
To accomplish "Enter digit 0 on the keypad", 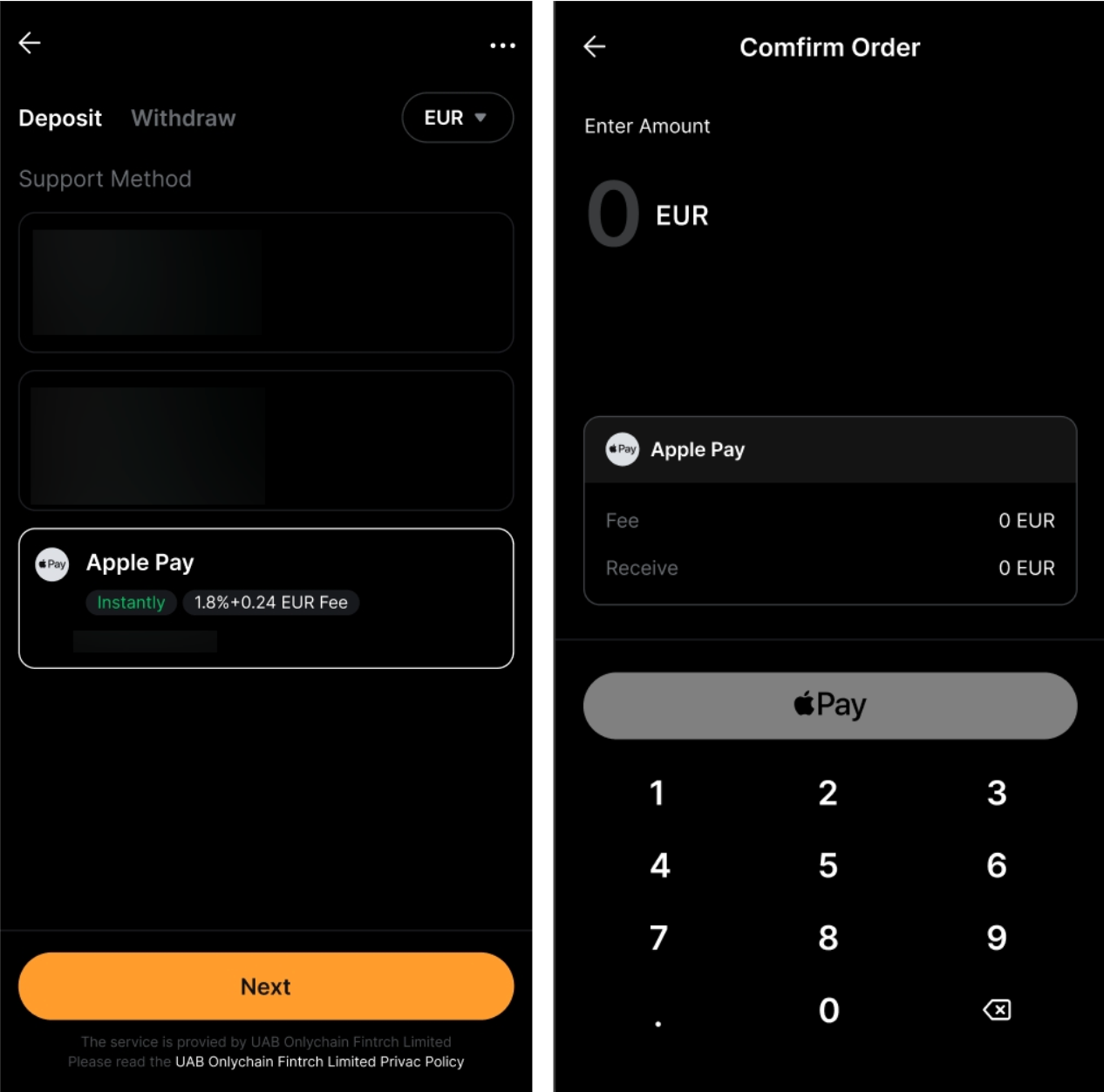I will pos(828,1010).
